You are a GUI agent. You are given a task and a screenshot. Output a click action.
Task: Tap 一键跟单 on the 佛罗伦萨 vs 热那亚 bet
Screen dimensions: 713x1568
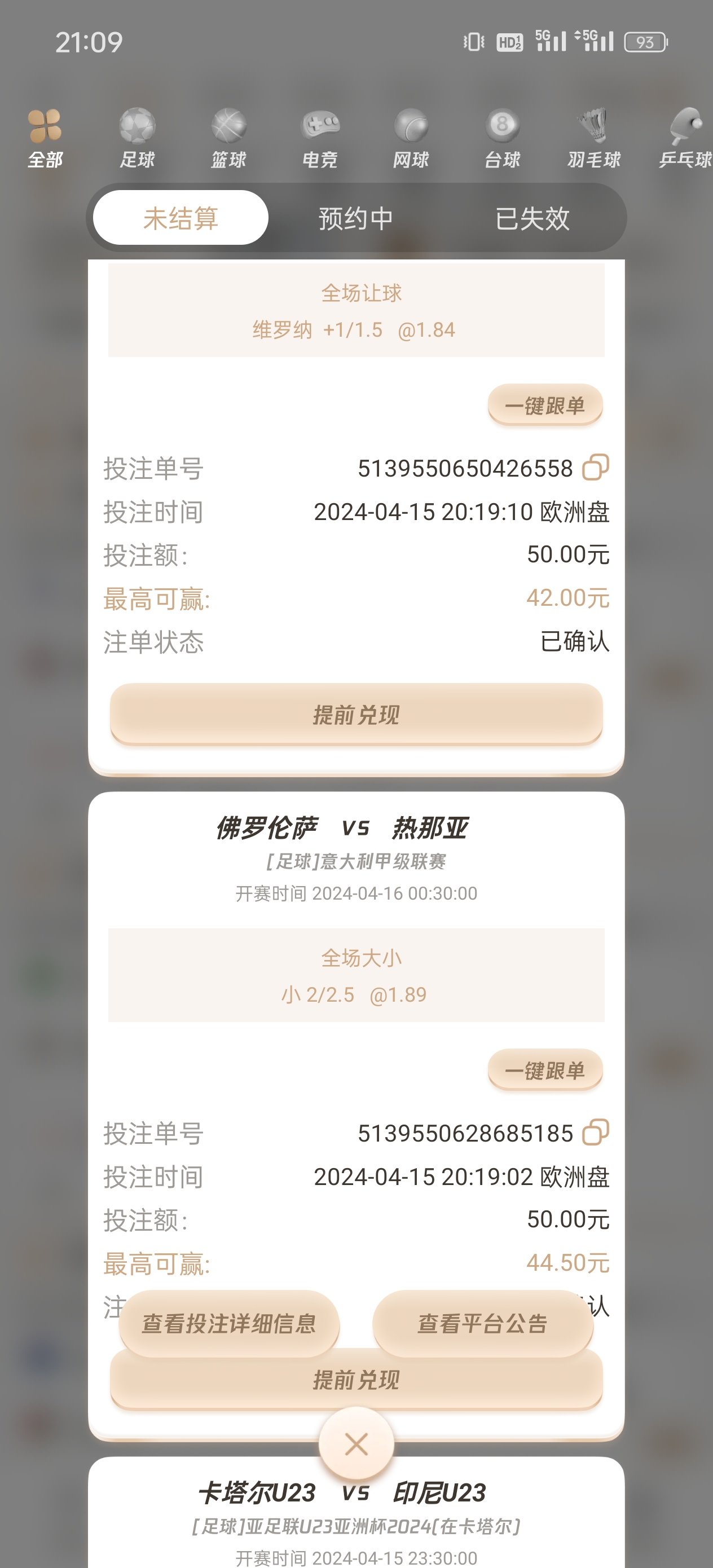pos(545,1070)
